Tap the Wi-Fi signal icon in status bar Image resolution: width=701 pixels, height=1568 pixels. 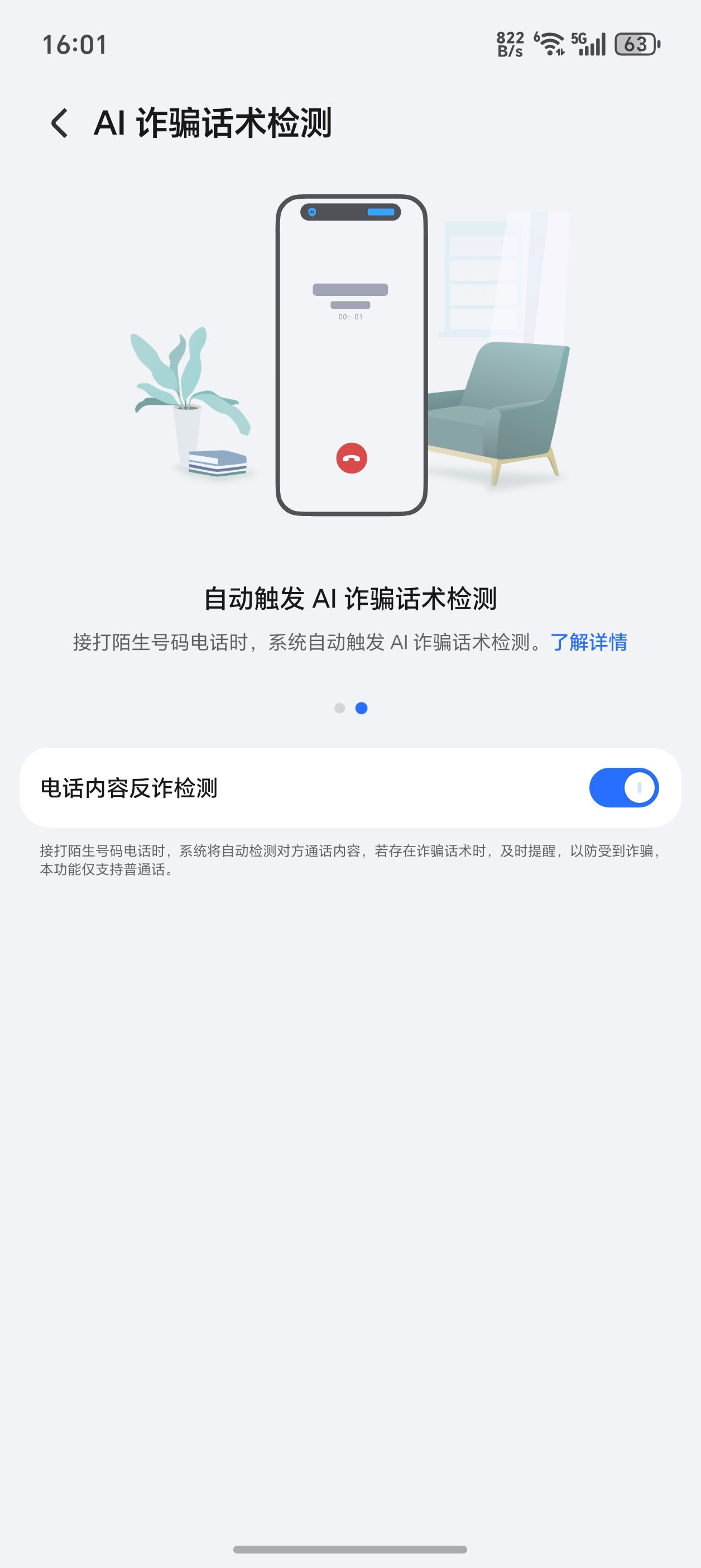[x=550, y=44]
